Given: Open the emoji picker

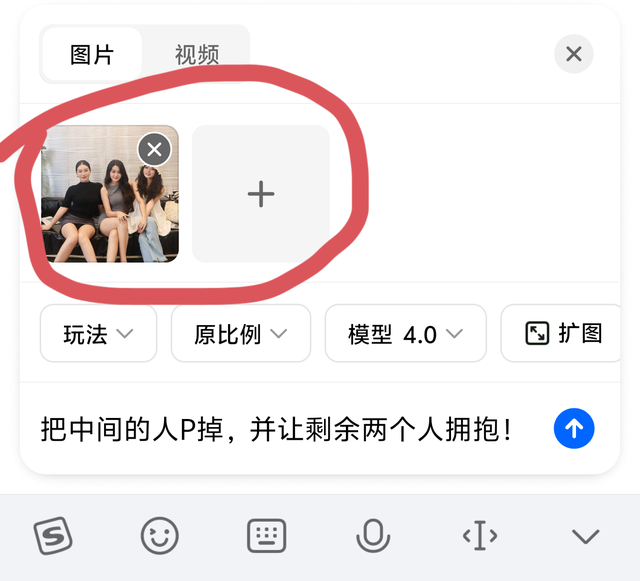Looking at the screenshot, I should (159, 537).
